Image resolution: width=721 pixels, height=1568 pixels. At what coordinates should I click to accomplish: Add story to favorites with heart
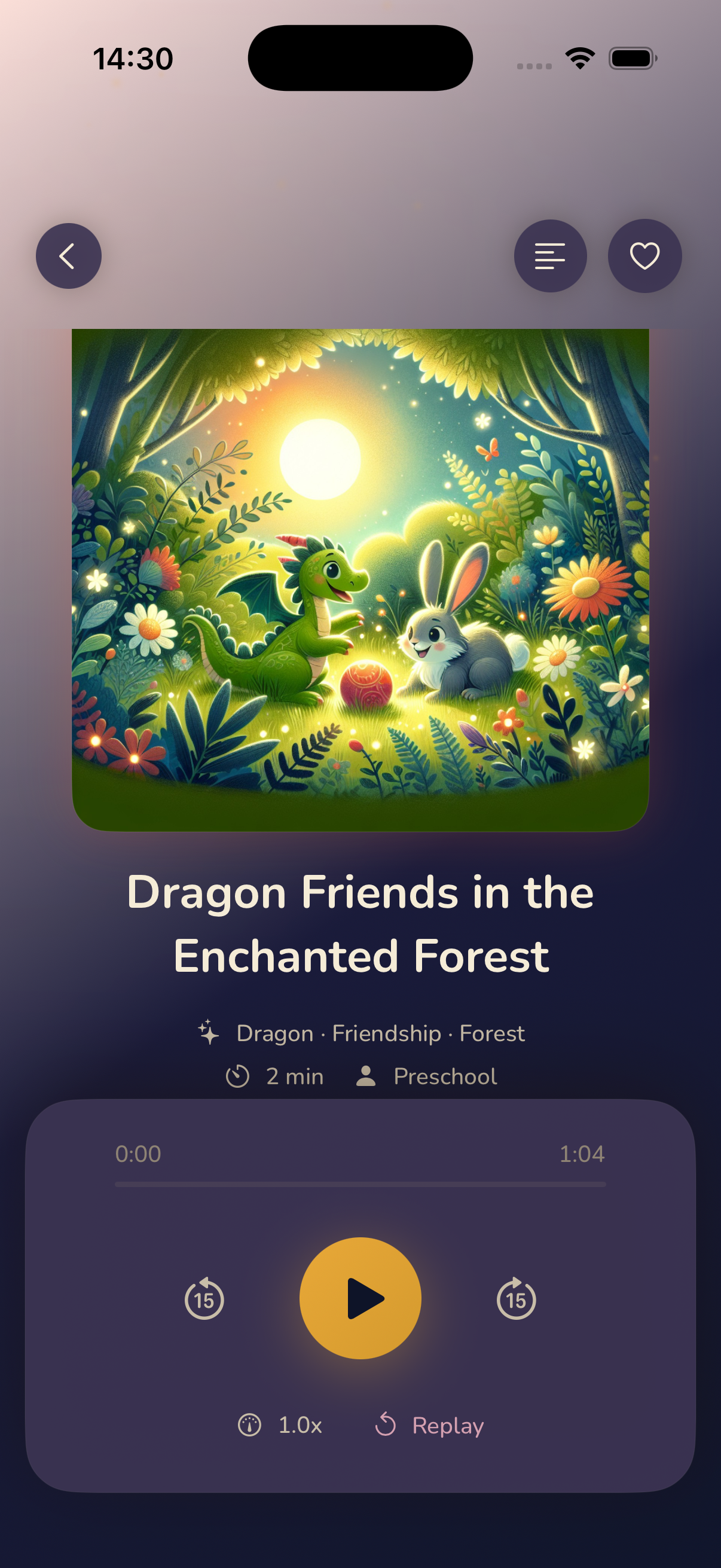[x=644, y=256]
